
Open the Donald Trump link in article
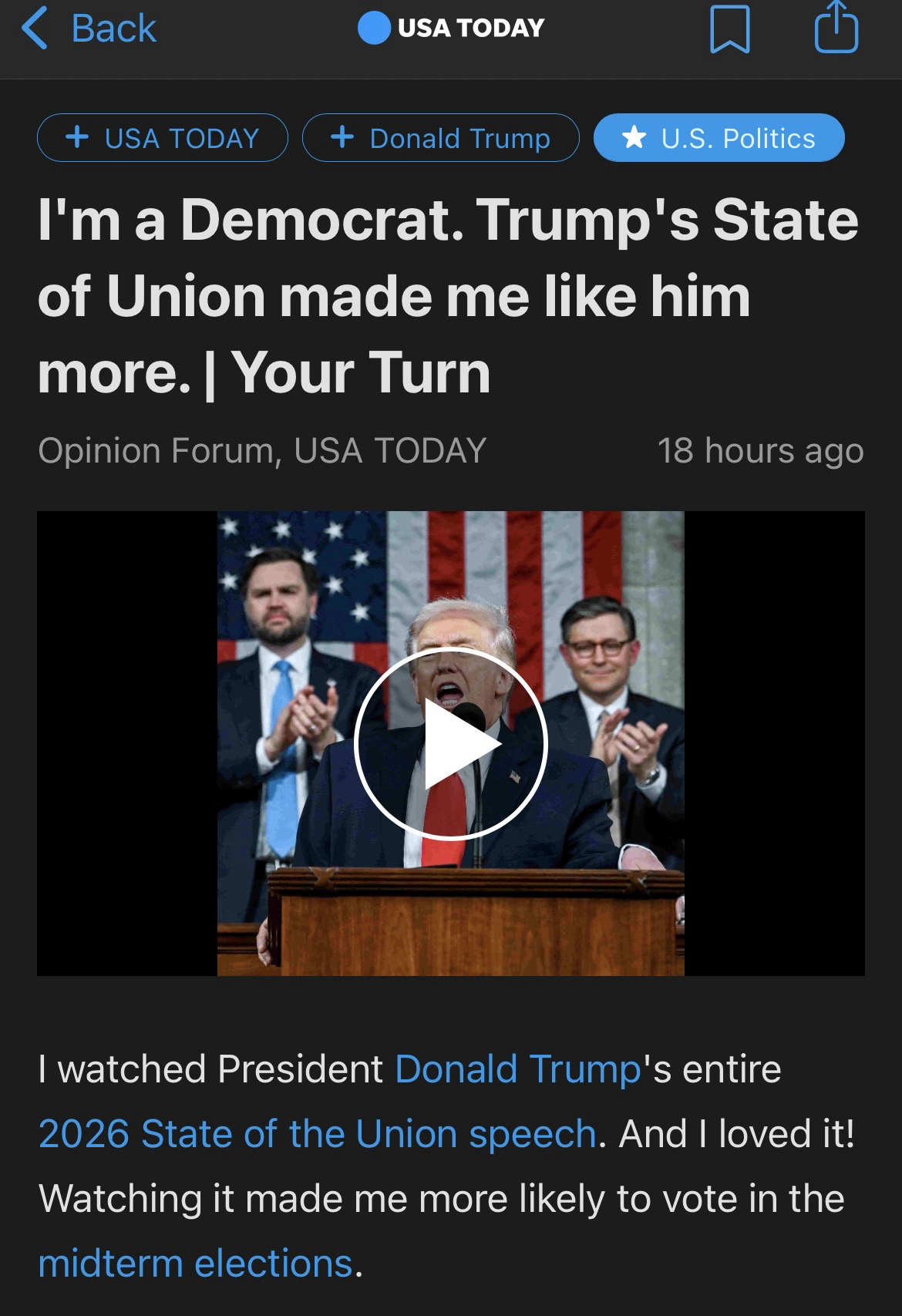[x=517, y=1069]
